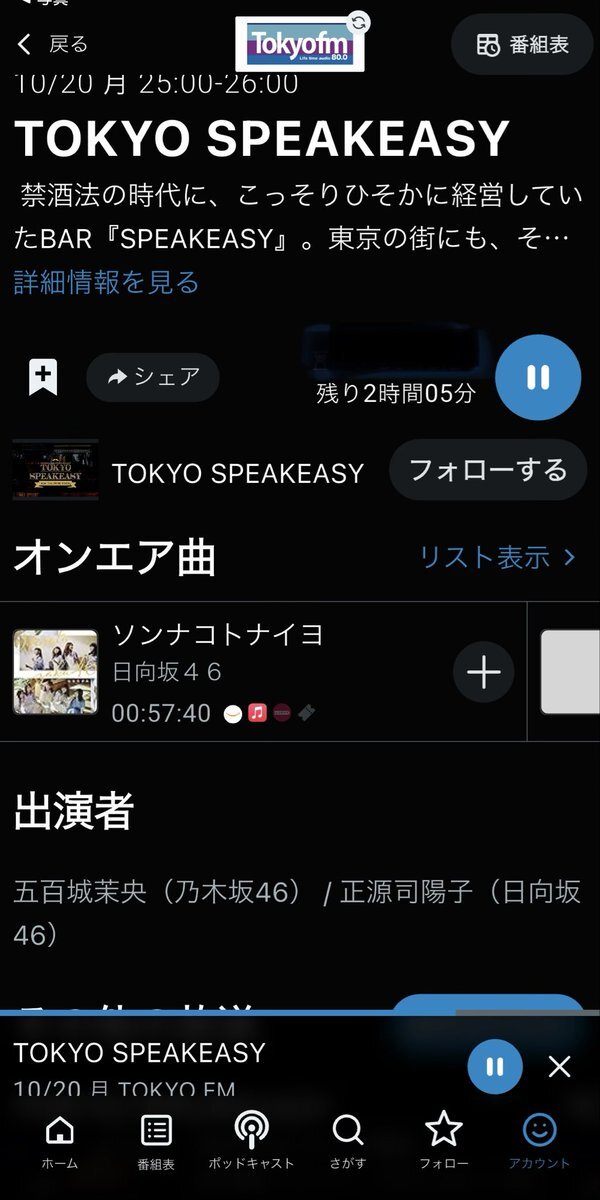Open the フォロー tab
The image size is (600, 1200).
coord(443,1141)
